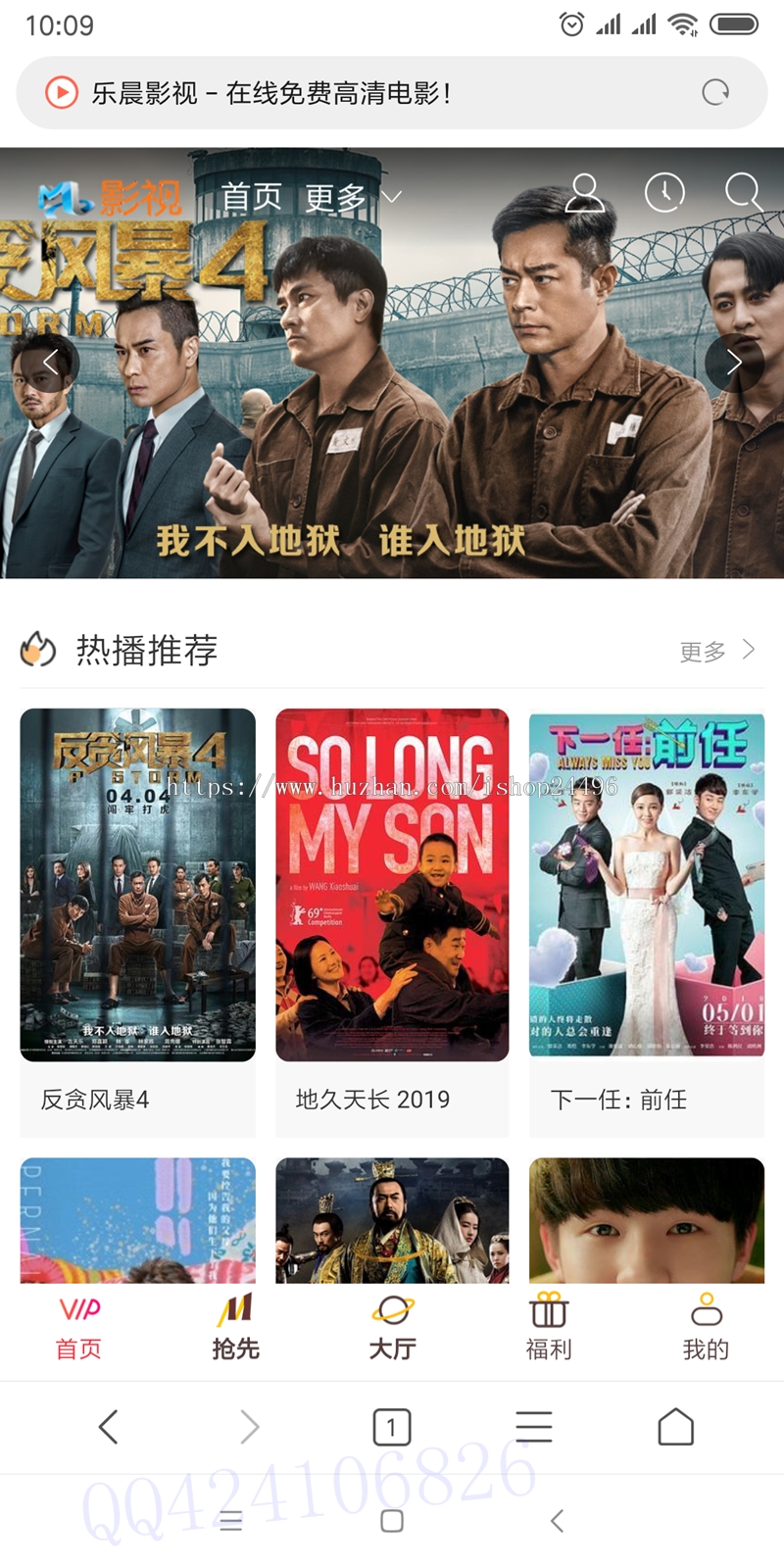This screenshot has width=784, height=1568.
Task: Show the previous banner slide
Action: coord(50,363)
